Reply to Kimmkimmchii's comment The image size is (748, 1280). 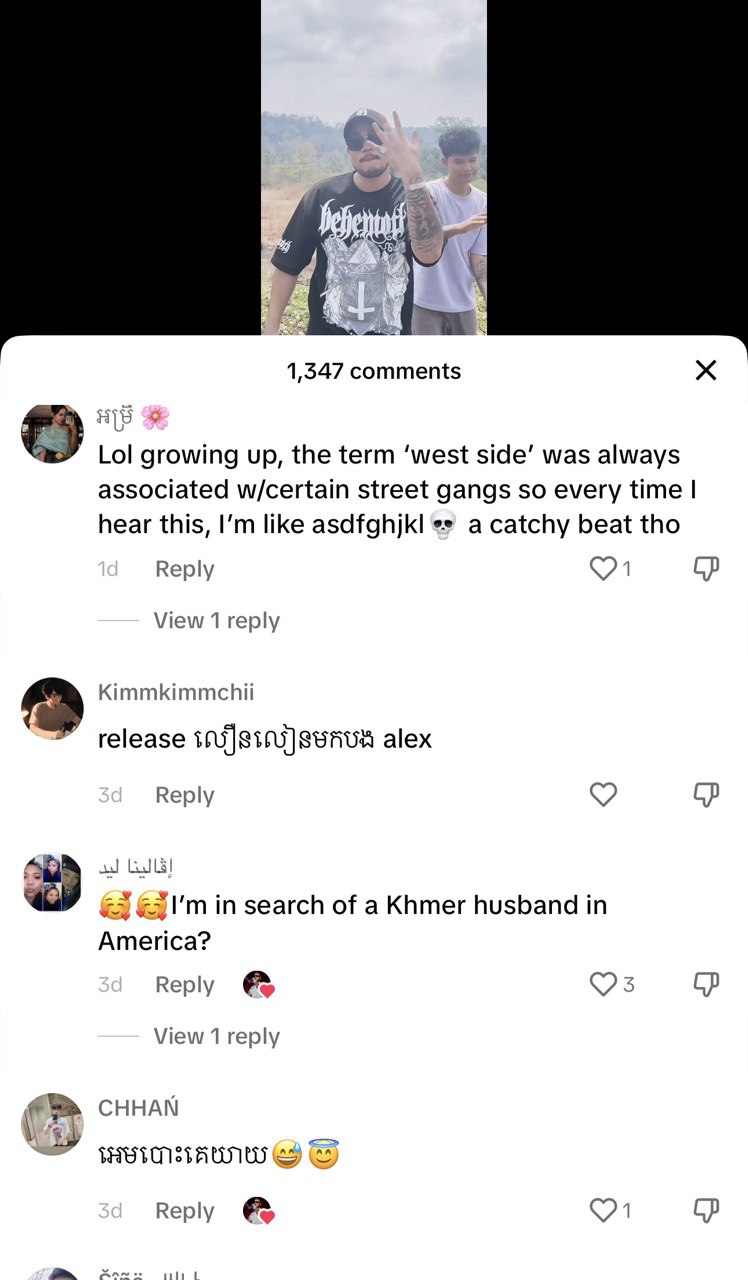(x=184, y=795)
